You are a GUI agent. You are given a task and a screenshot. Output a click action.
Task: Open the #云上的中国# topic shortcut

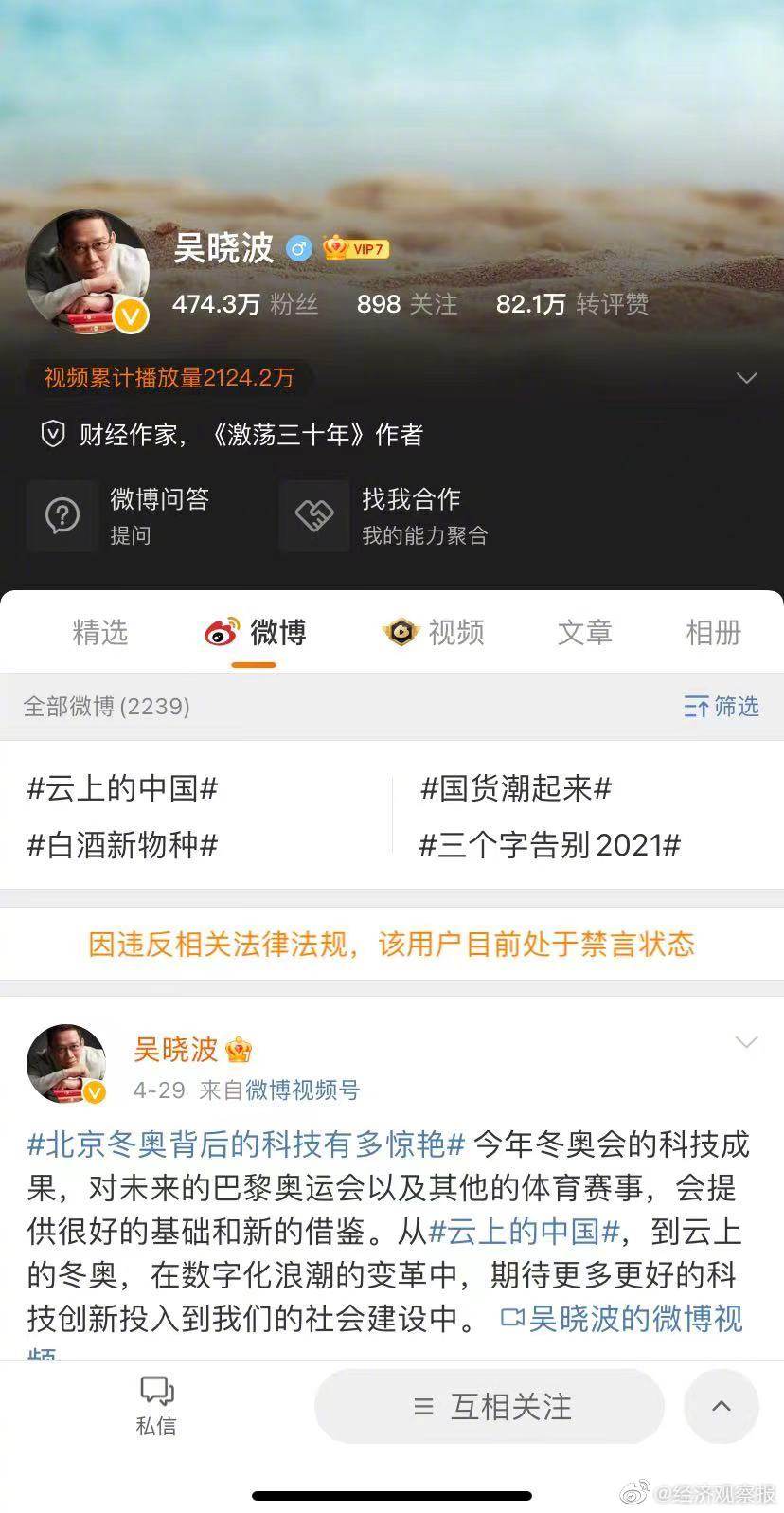coord(123,788)
